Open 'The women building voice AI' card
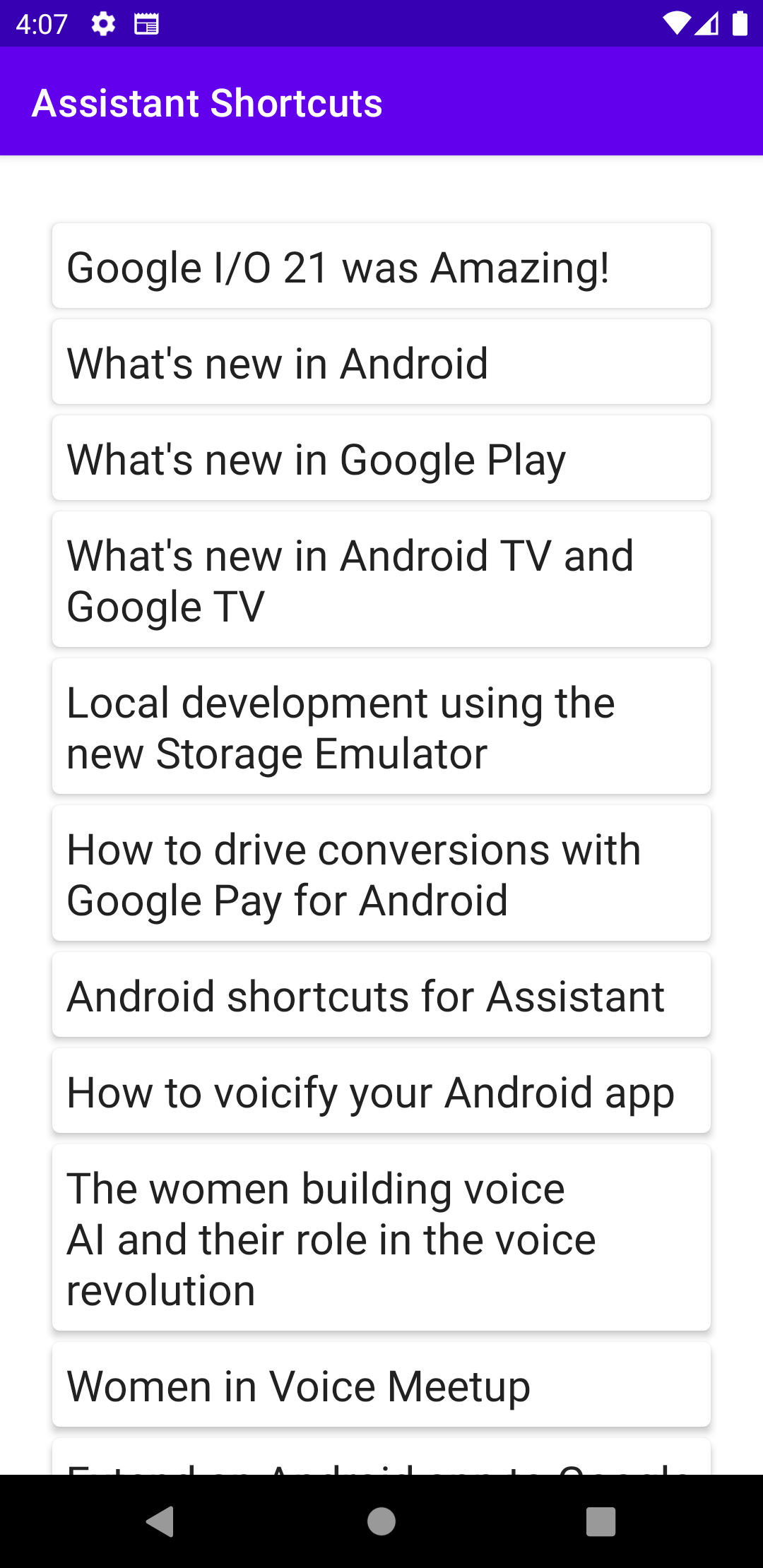Screen dimensions: 763x1568 click(x=381, y=1238)
